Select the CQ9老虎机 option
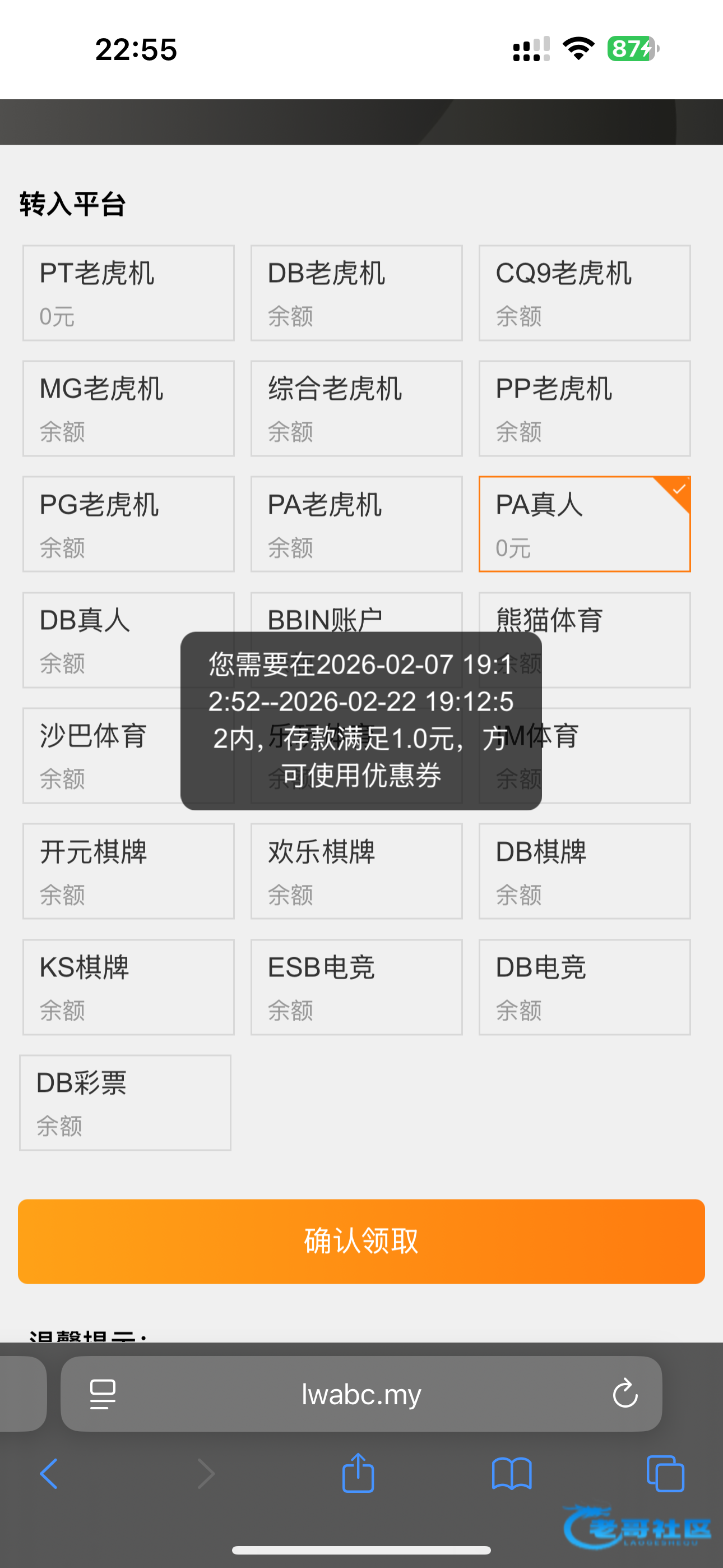Viewport: 723px width, 1568px height. [x=584, y=293]
